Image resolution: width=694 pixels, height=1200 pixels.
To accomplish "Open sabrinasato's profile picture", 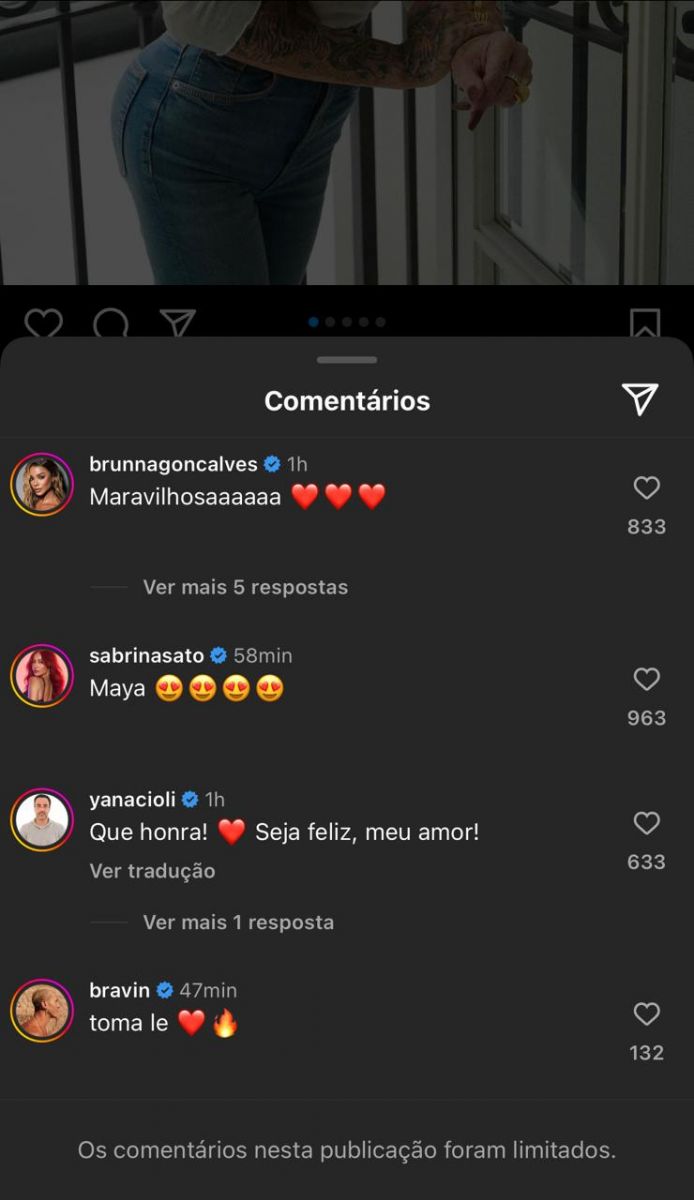I will point(42,676).
